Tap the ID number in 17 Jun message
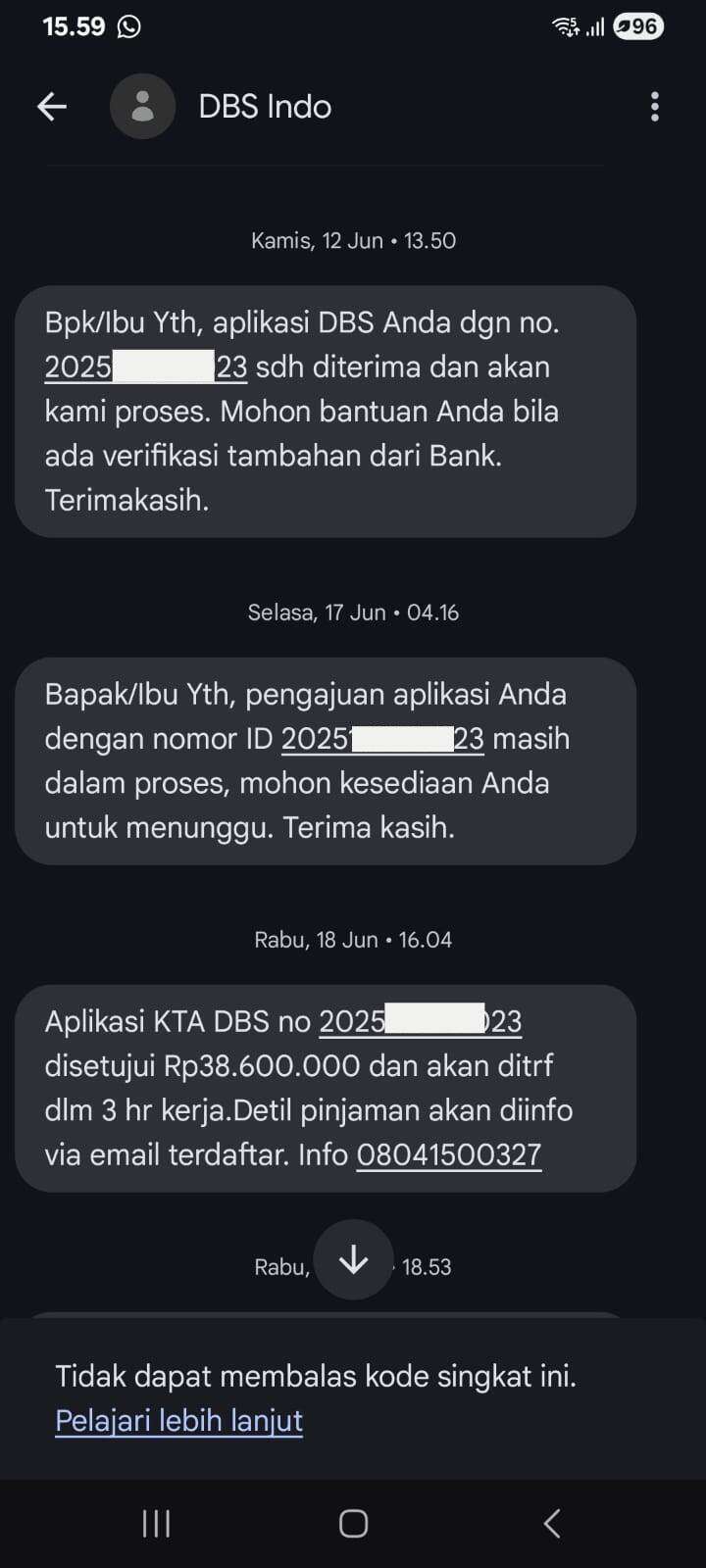Image resolution: width=706 pixels, height=1568 pixels. 382,739
